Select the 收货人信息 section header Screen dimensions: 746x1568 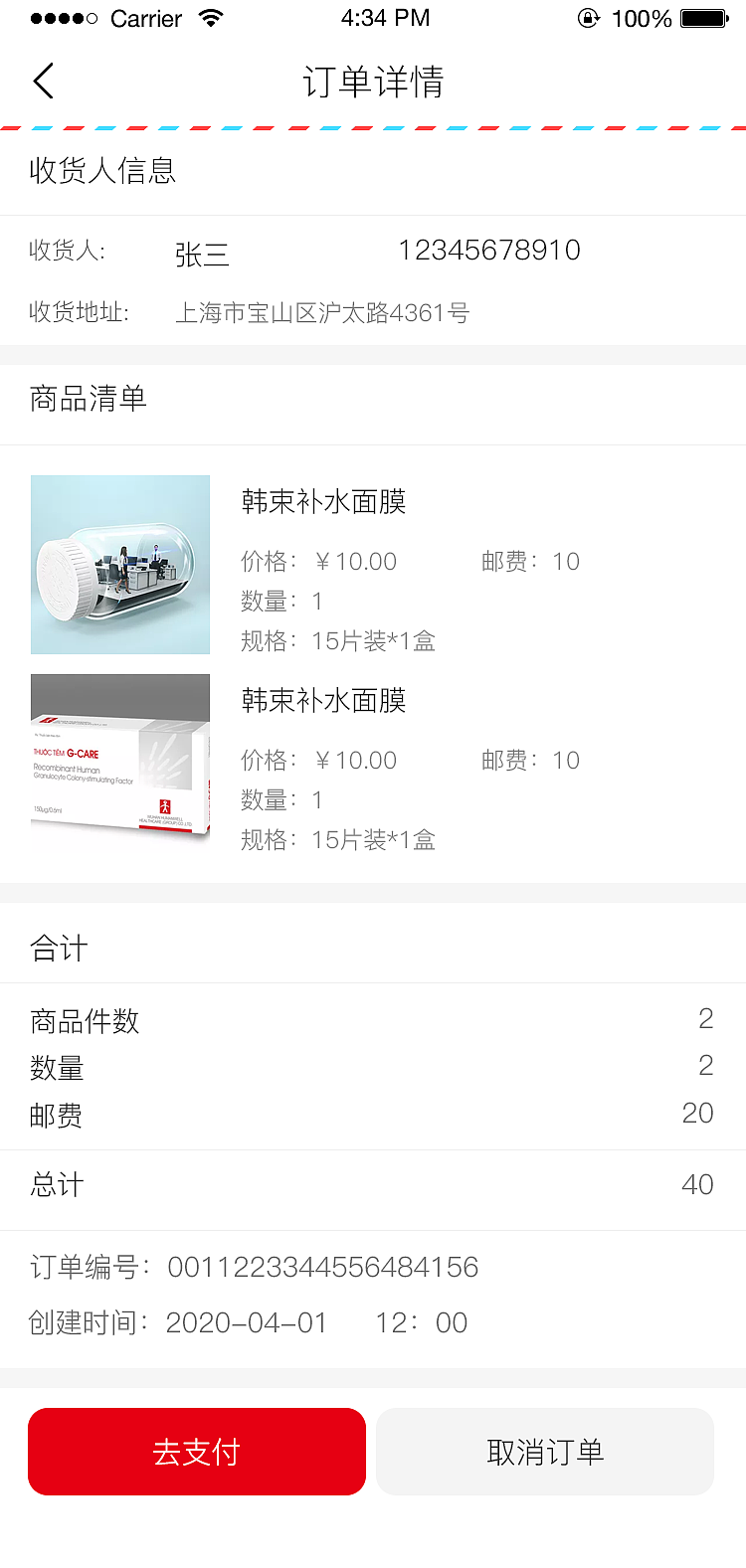tap(103, 171)
